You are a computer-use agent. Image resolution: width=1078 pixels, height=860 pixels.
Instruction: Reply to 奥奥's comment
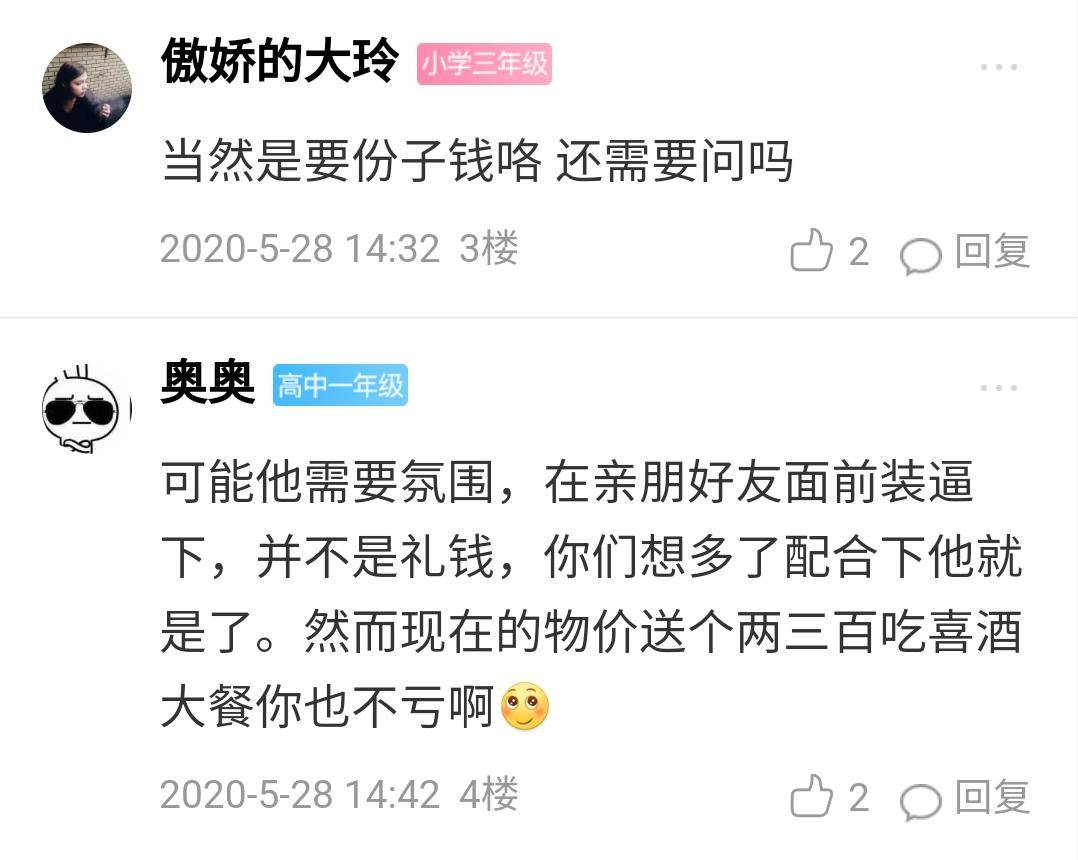(x=966, y=798)
